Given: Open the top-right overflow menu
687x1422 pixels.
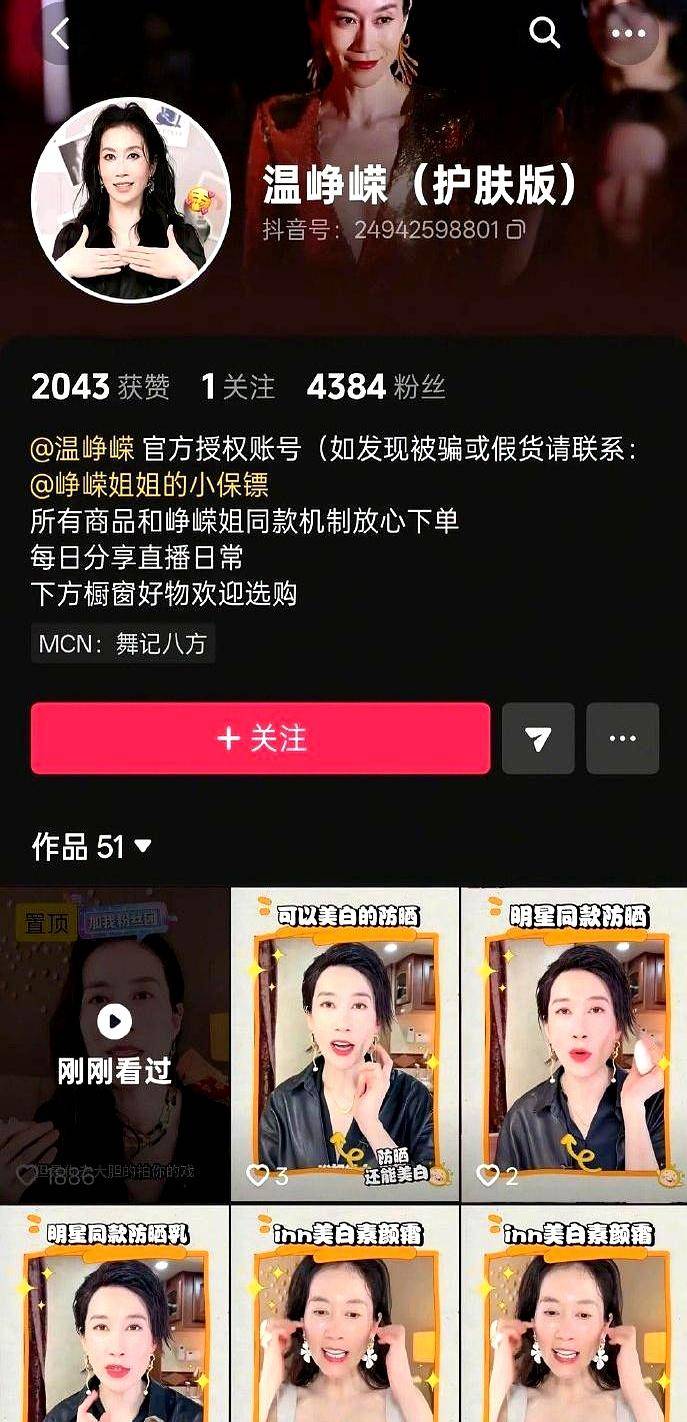Looking at the screenshot, I should [x=628, y=33].
